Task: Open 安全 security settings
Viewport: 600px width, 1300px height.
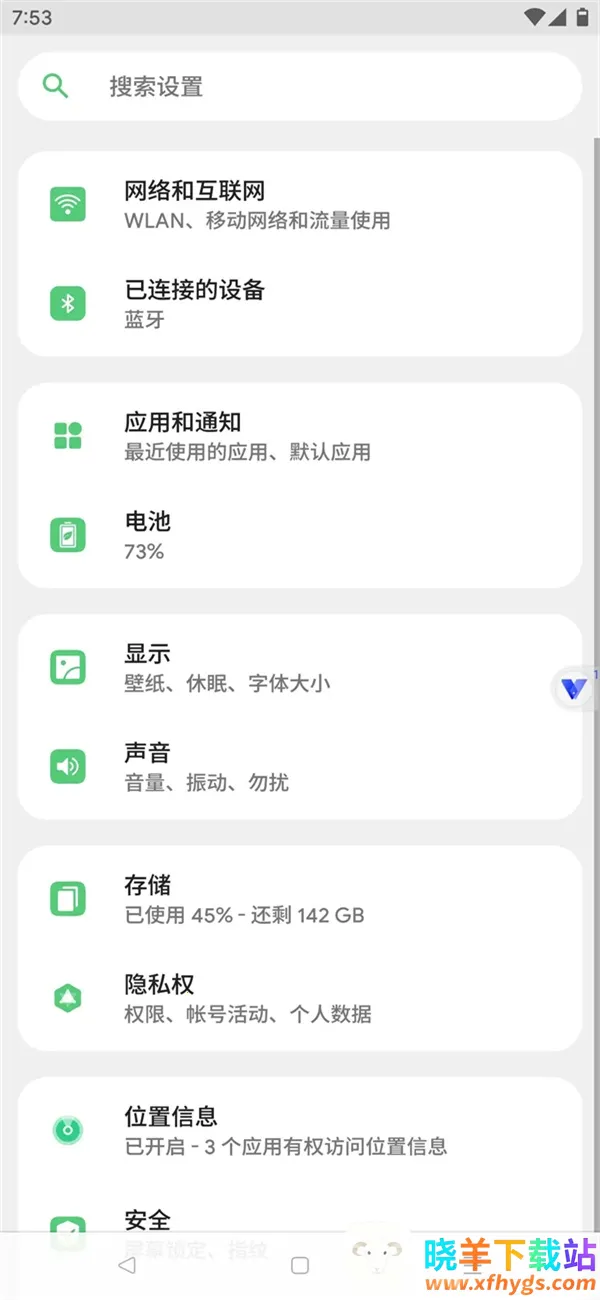Action: (x=300, y=1222)
